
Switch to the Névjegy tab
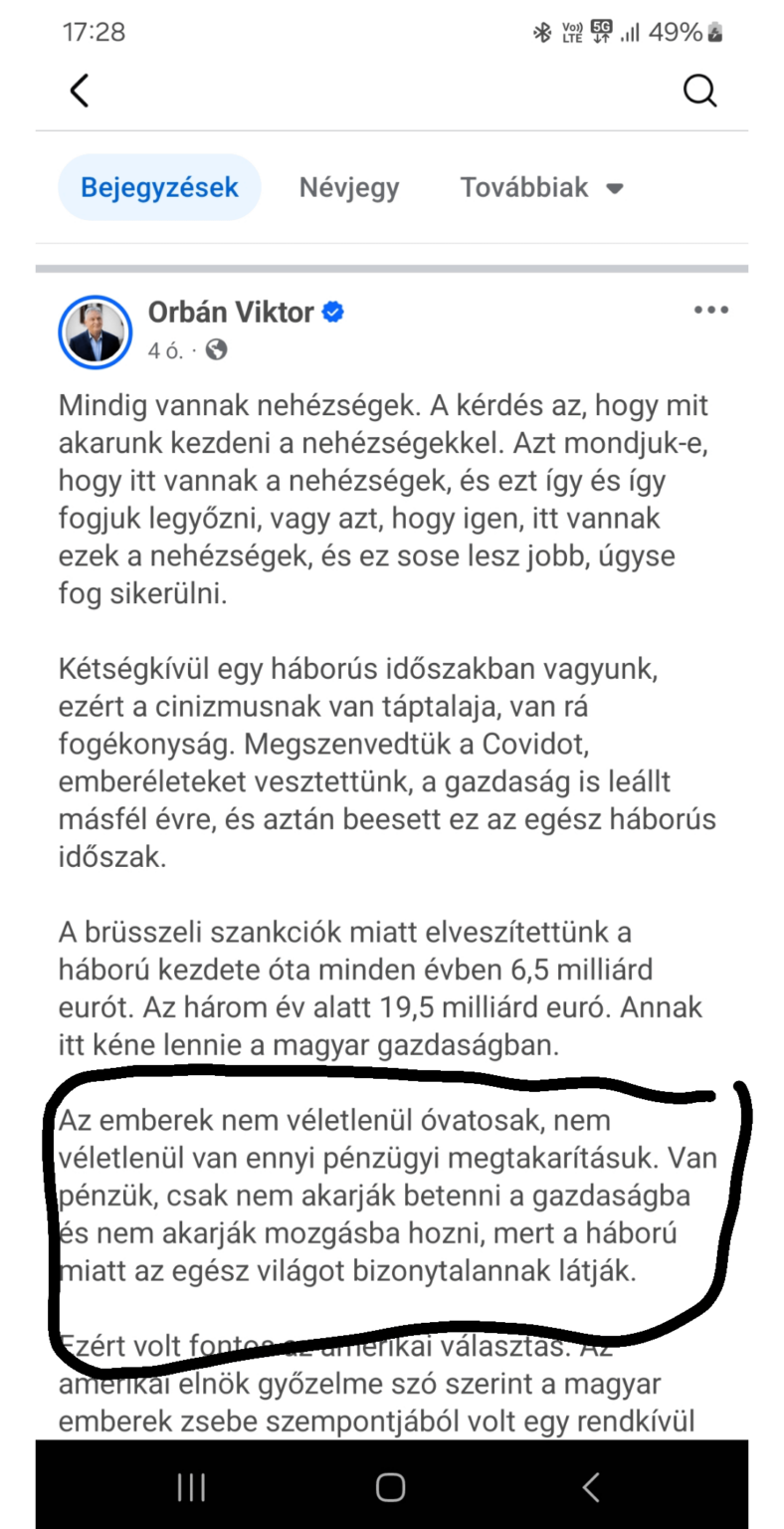coord(349,187)
